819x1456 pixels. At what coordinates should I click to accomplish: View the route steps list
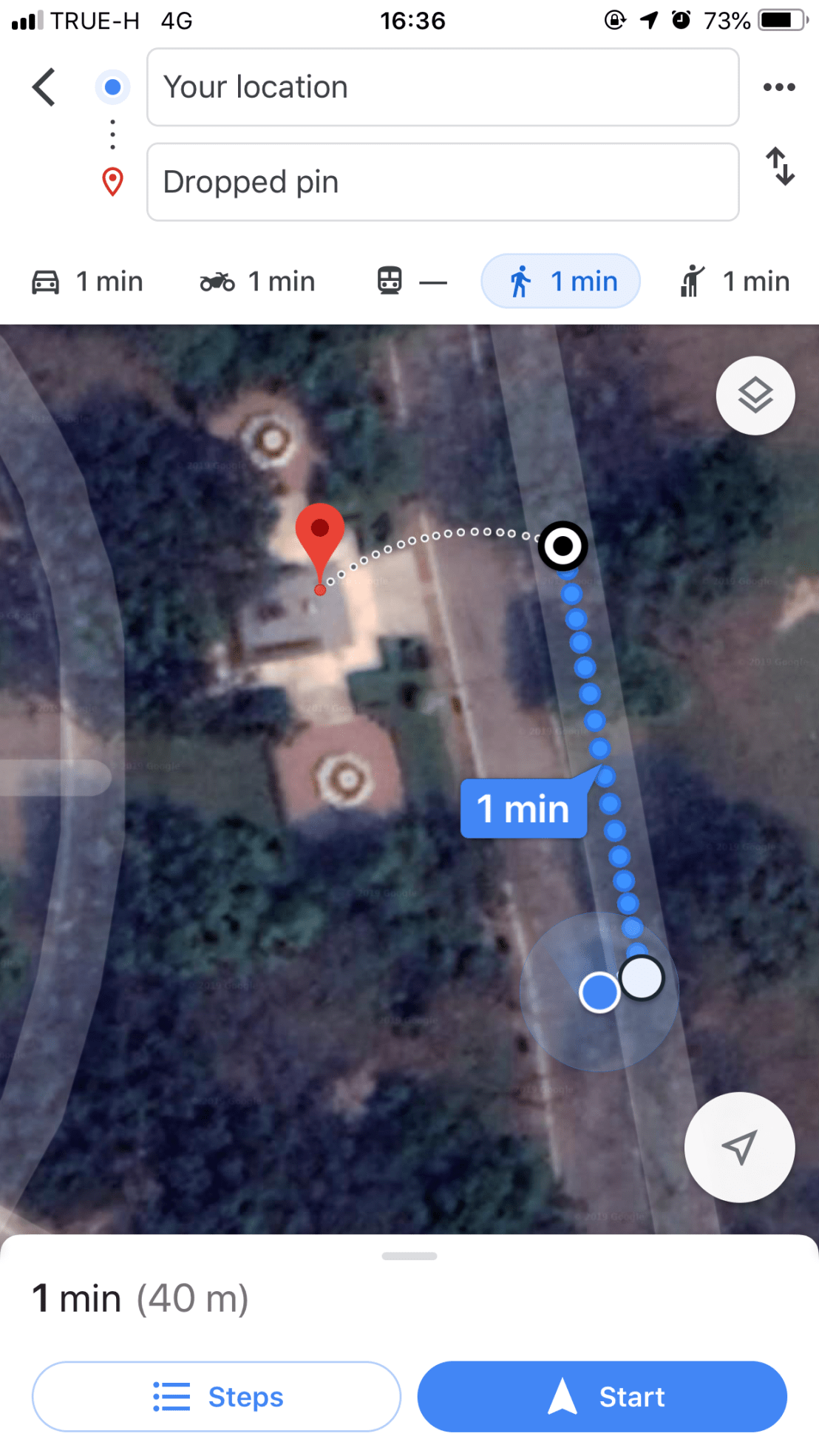pyautogui.click(x=217, y=1397)
